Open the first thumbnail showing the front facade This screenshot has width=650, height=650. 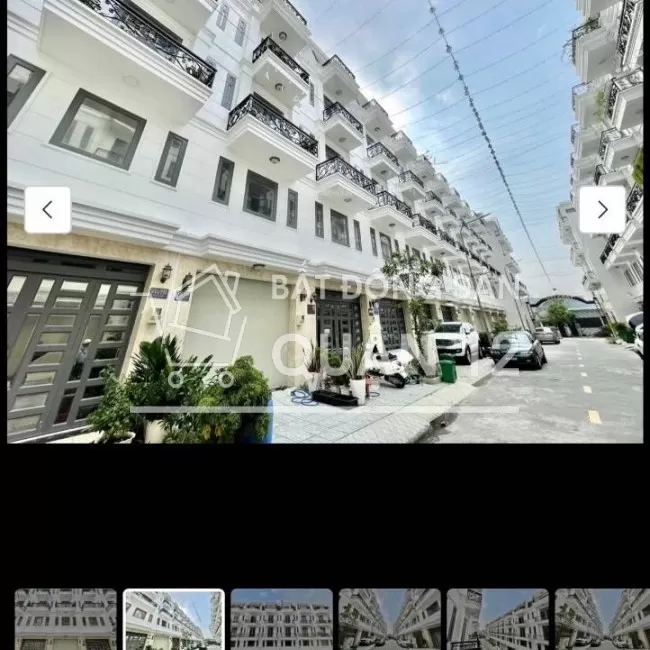pos(66,619)
